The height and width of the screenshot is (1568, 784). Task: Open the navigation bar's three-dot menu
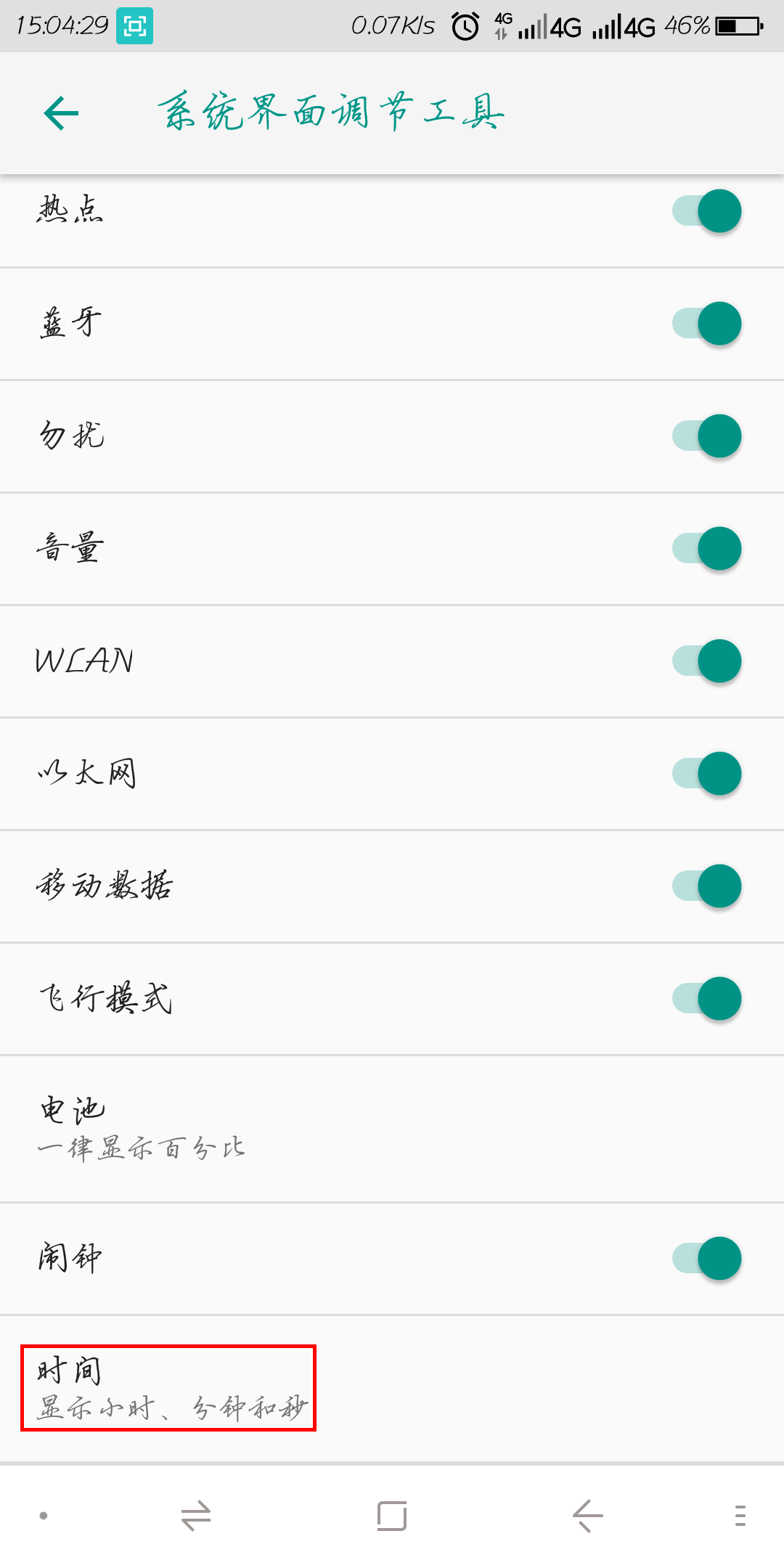[x=740, y=1516]
